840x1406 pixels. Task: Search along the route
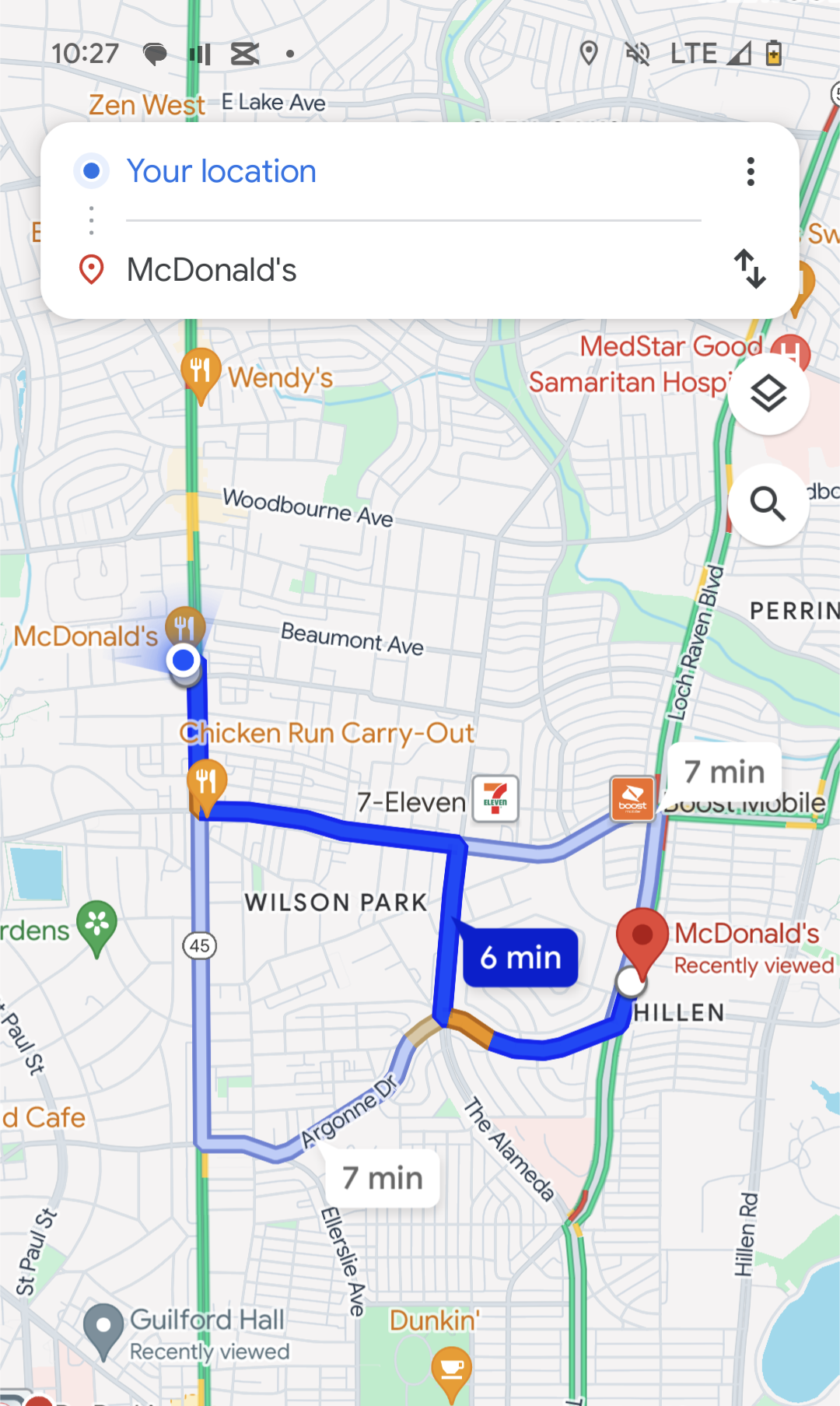point(768,504)
